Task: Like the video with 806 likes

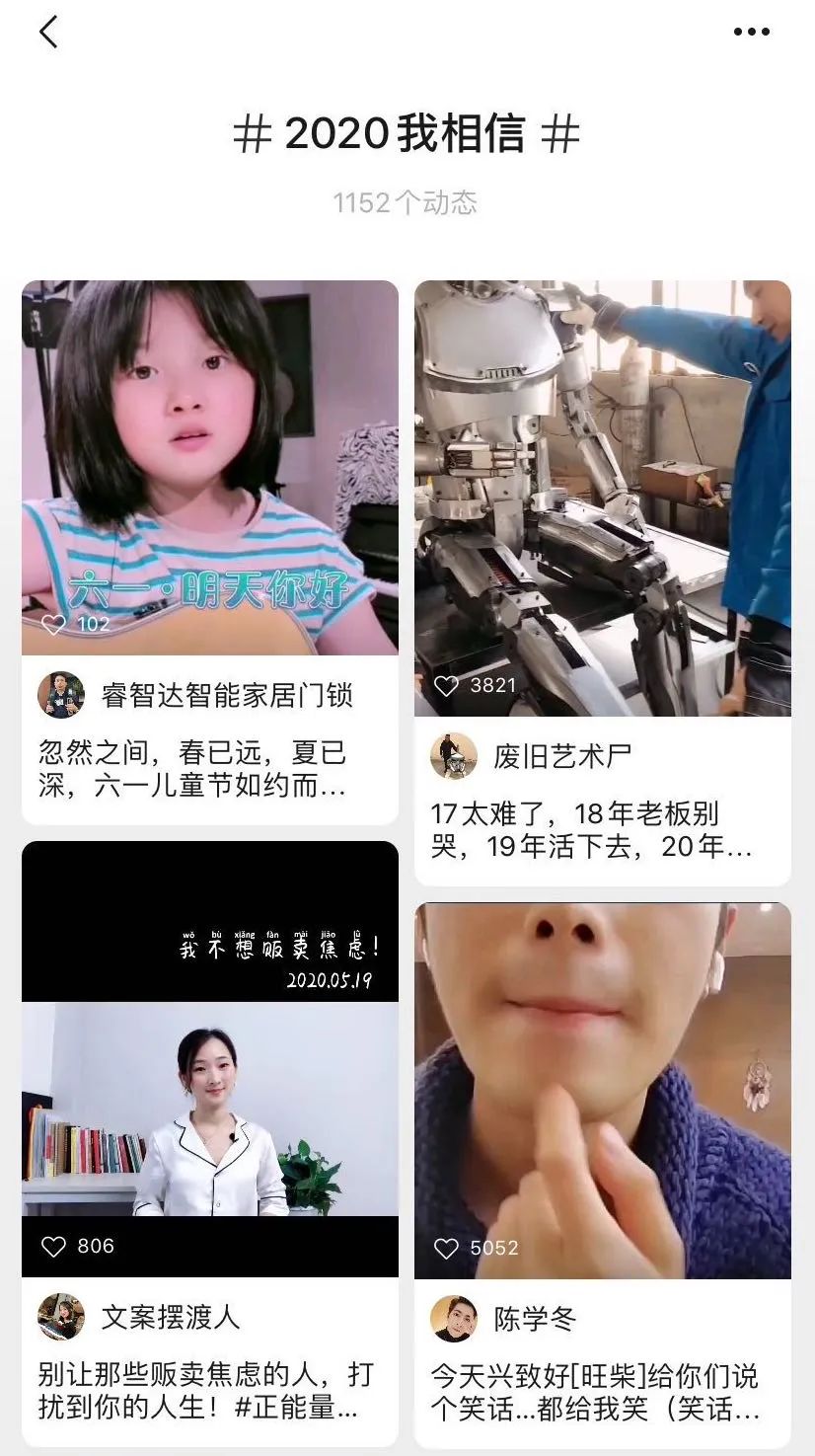Action: coord(53,1247)
